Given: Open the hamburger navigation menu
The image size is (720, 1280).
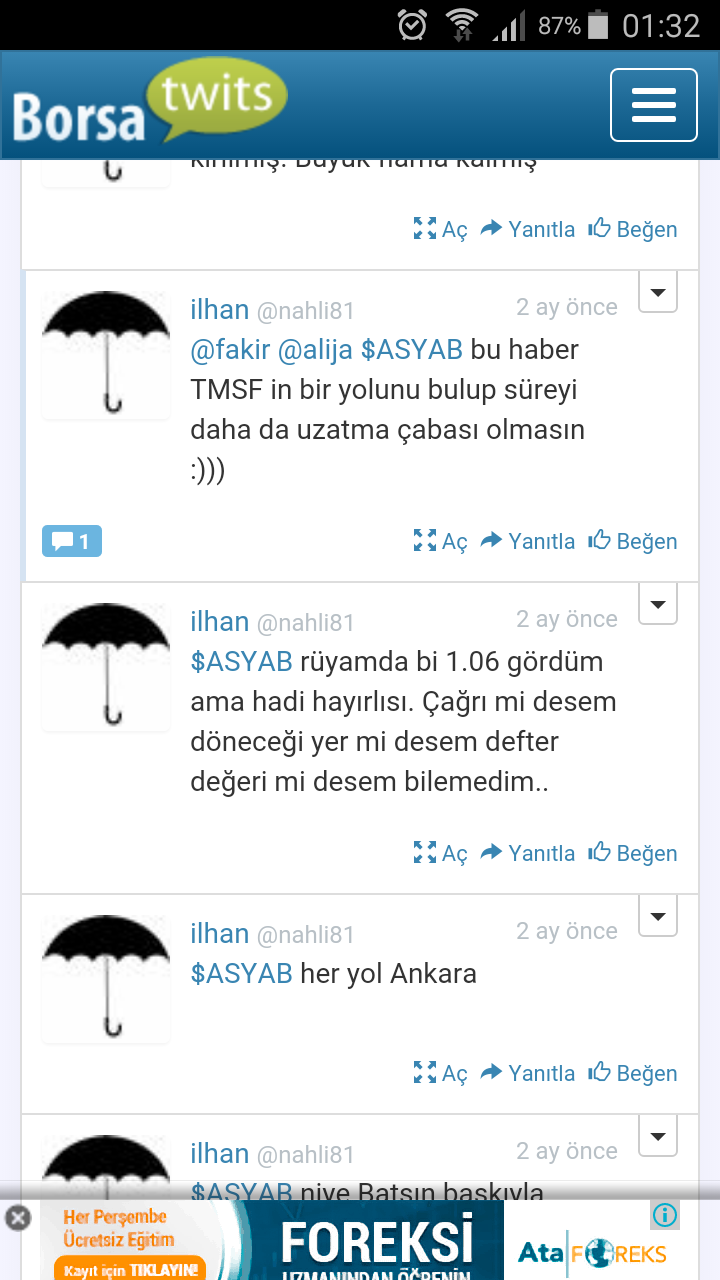Looking at the screenshot, I should (653, 105).
